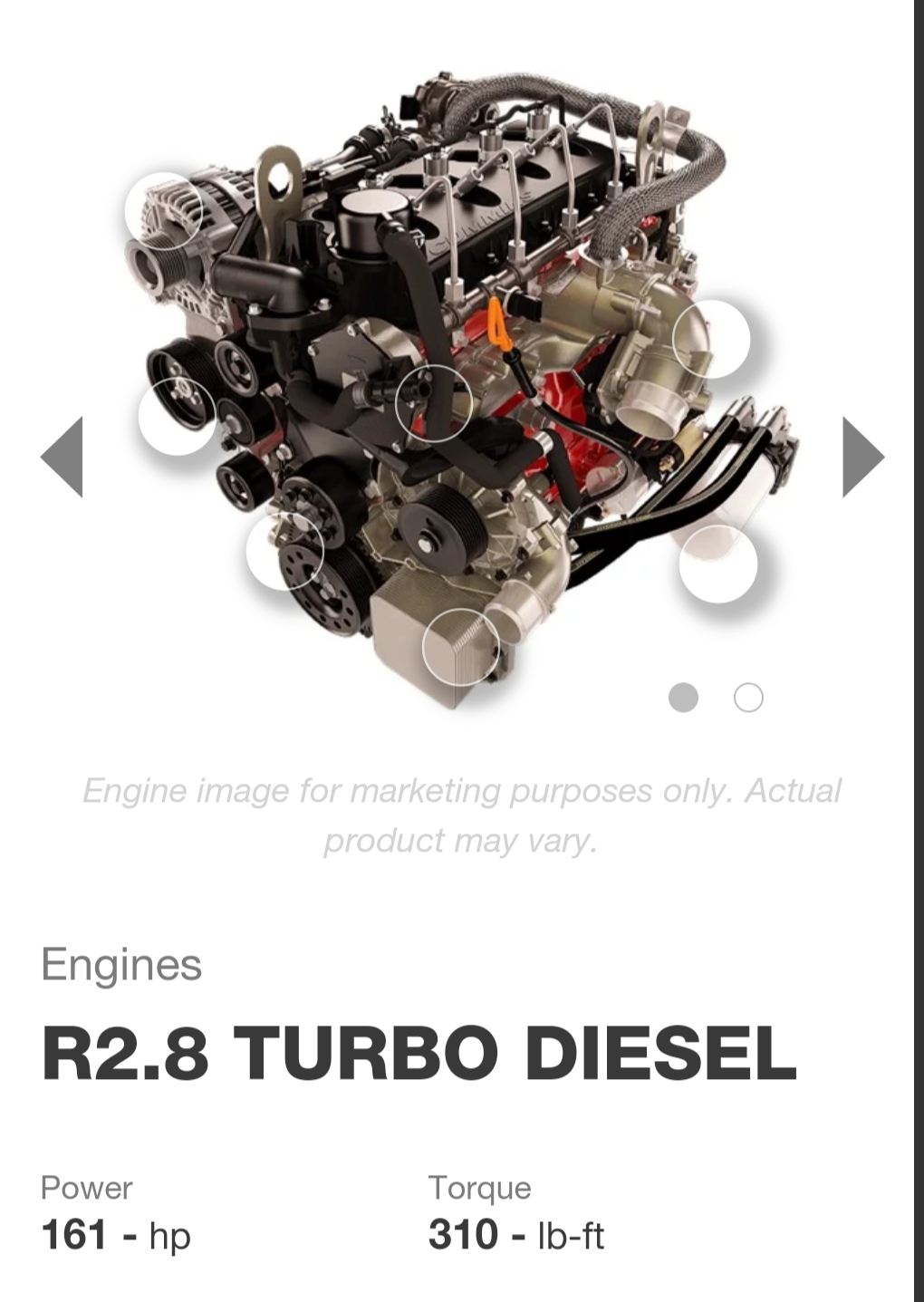Show the previous engine image
Image resolution: width=924 pixels, height=1302 pixels.
point(62,457)
